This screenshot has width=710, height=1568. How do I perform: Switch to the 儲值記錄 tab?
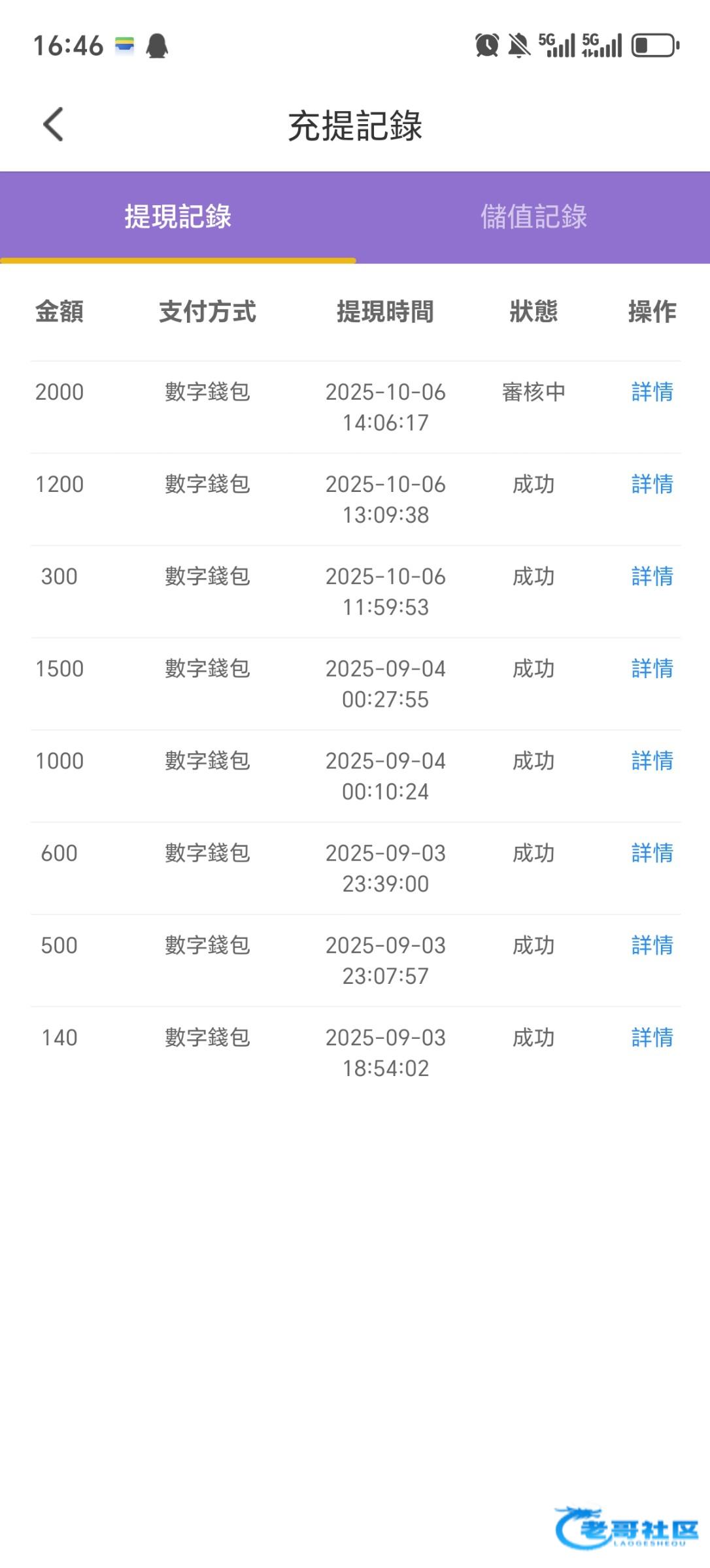click(x=533, y=217)
